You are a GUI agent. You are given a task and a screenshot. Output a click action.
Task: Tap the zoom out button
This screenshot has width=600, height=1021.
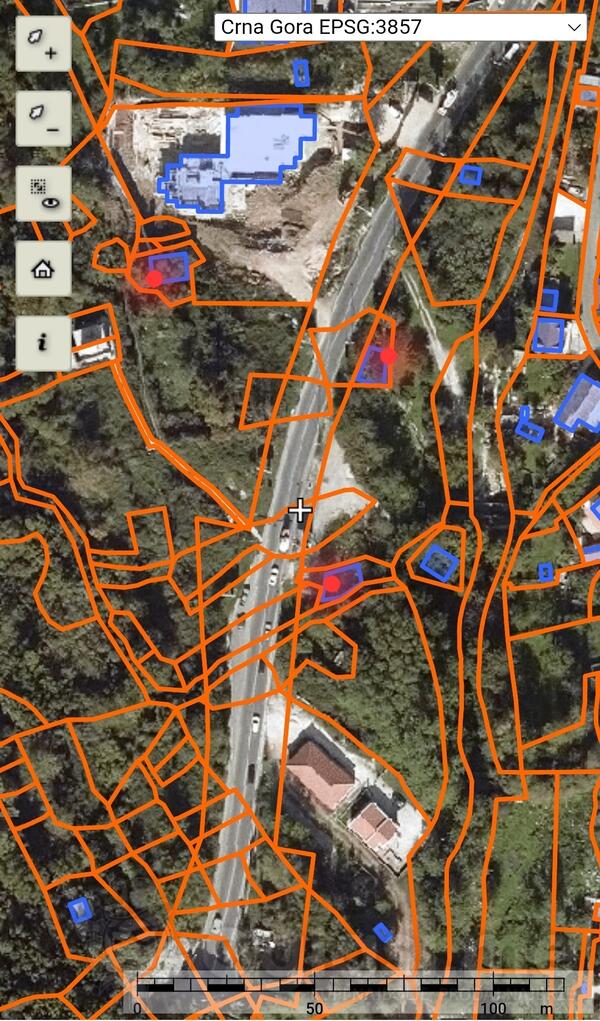[x=43, y=119]
